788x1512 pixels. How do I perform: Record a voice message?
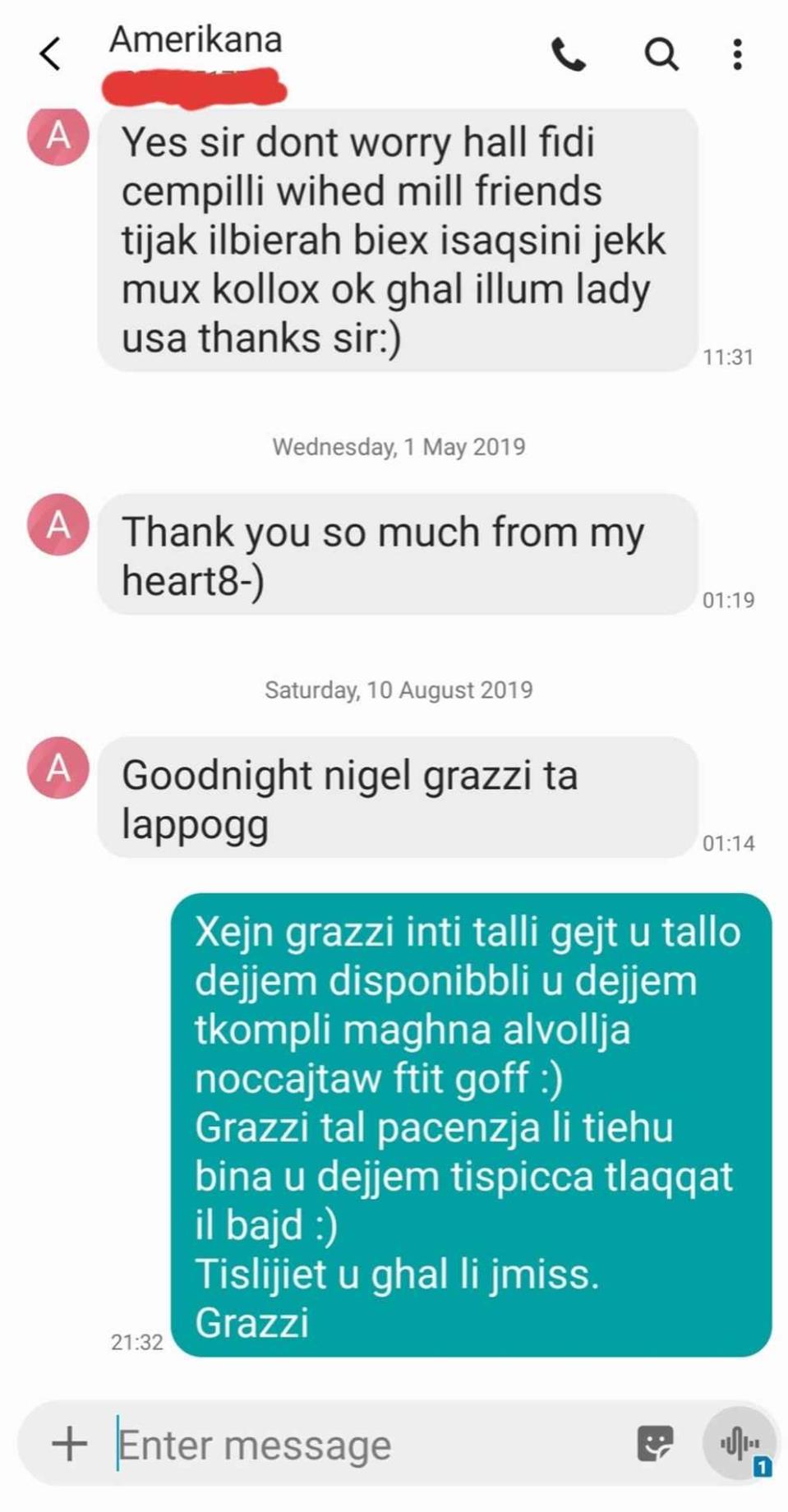[x=738, y=1444]
